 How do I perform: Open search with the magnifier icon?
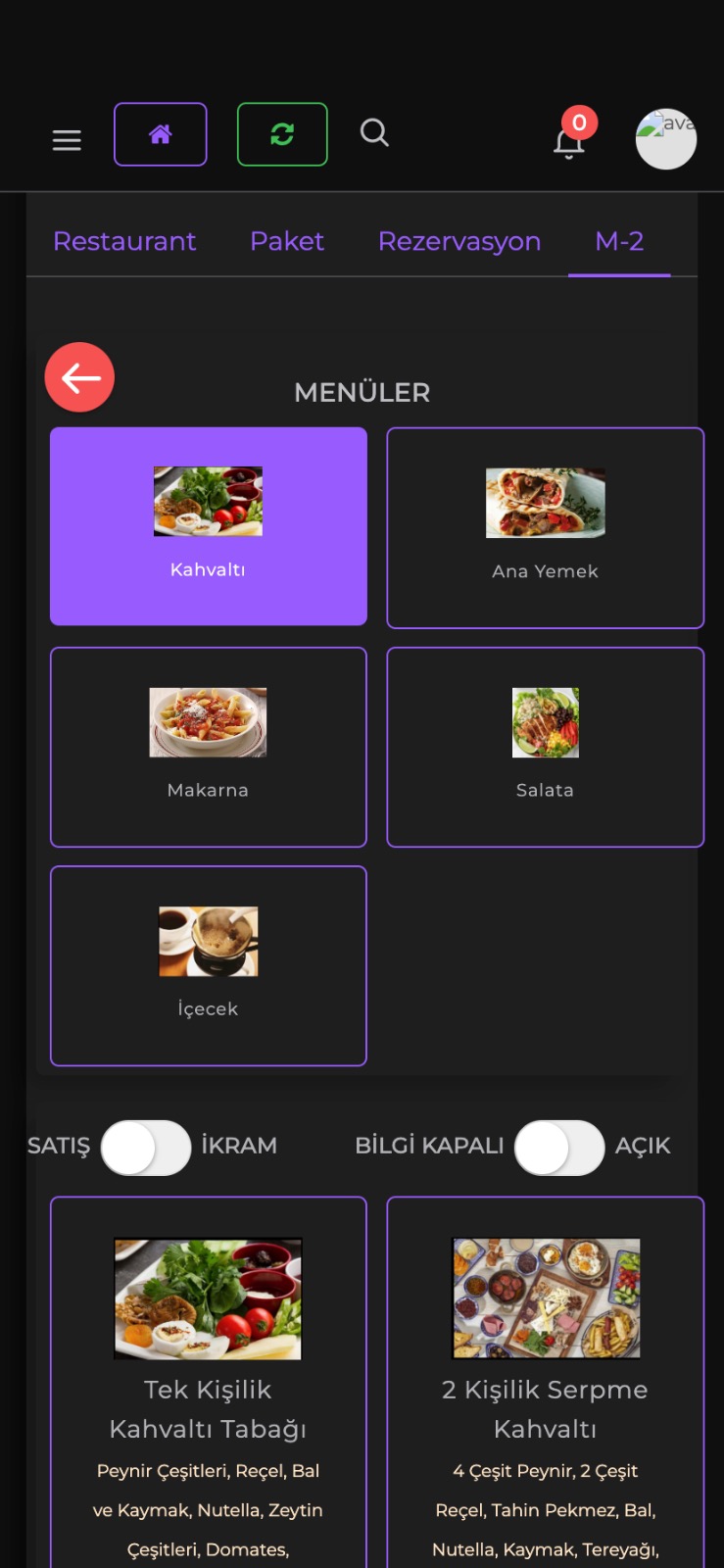pyautogui.click(x=373, y=133)
